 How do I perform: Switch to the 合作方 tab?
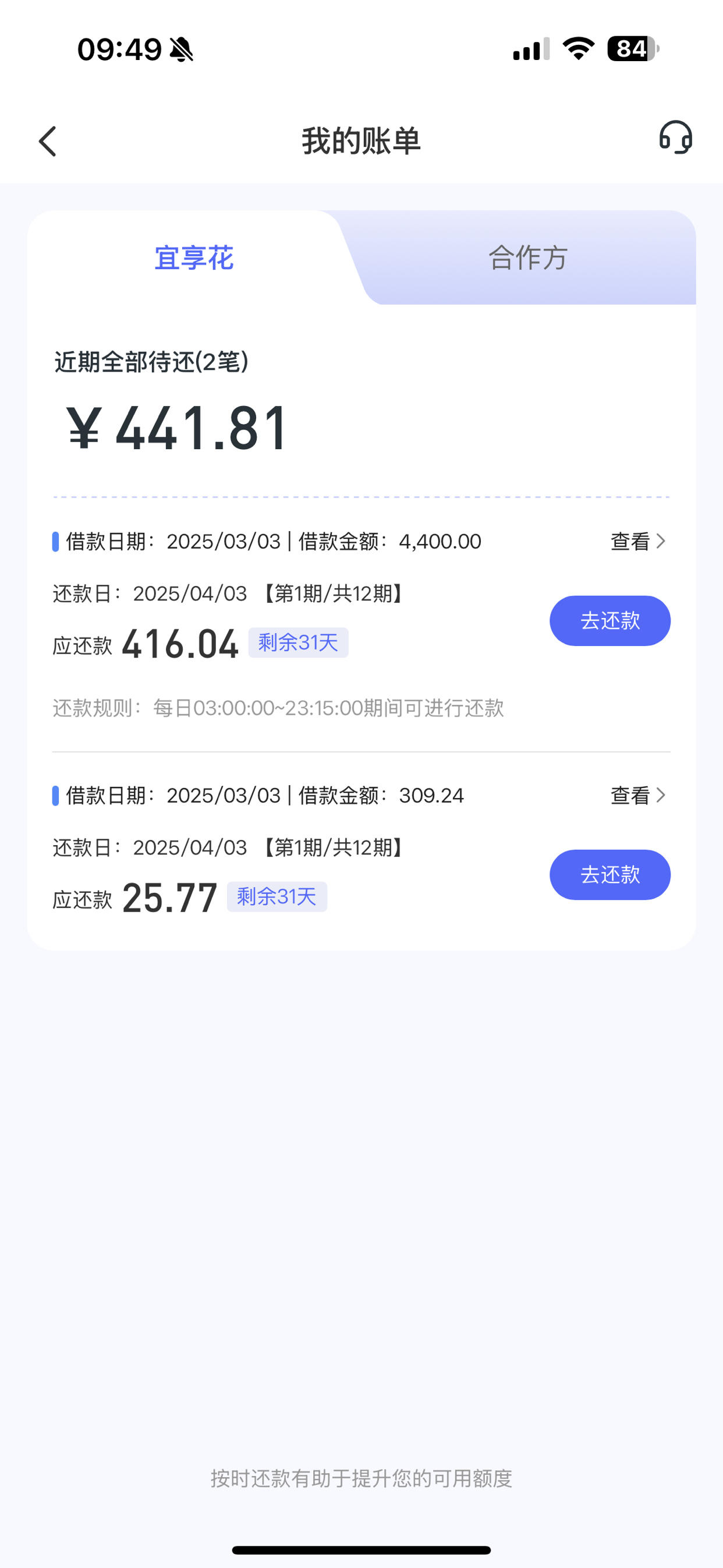tap(528, 258)
